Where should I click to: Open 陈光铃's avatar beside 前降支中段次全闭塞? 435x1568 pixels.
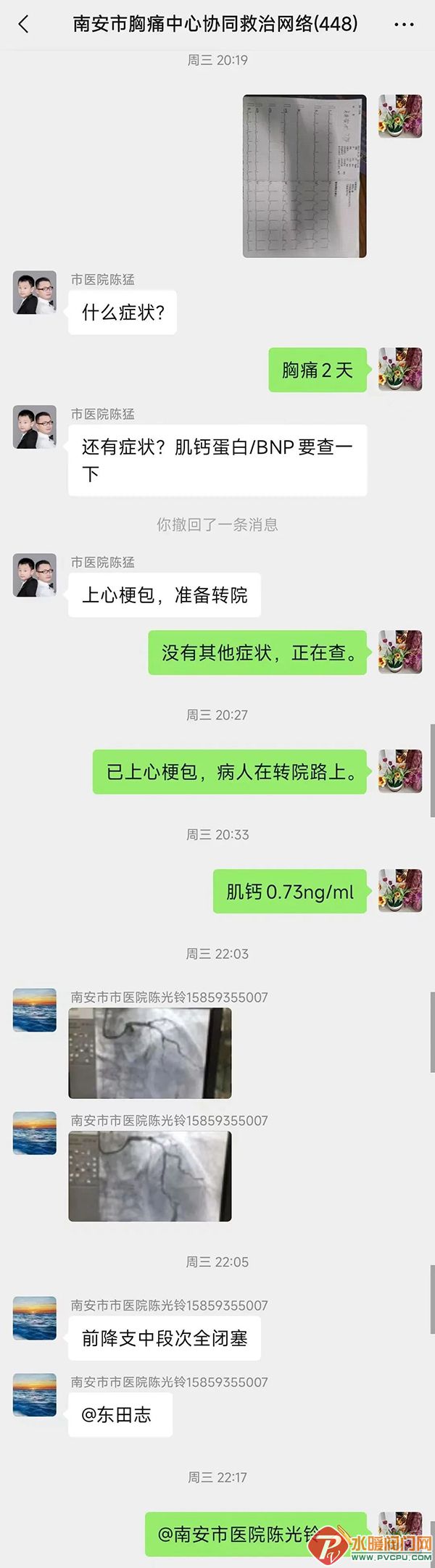[x=35, y=1319]
